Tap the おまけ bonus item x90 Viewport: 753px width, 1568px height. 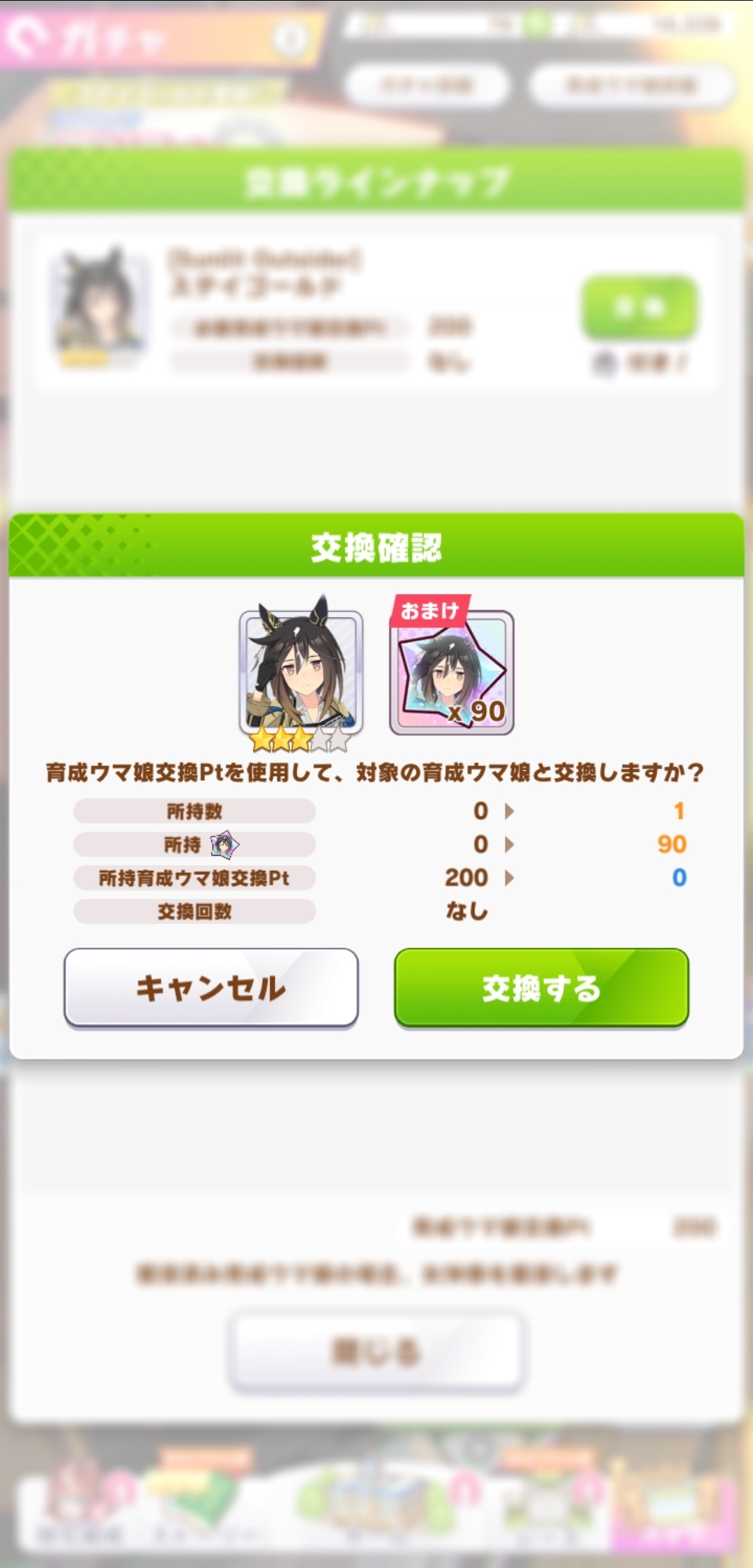452,672
